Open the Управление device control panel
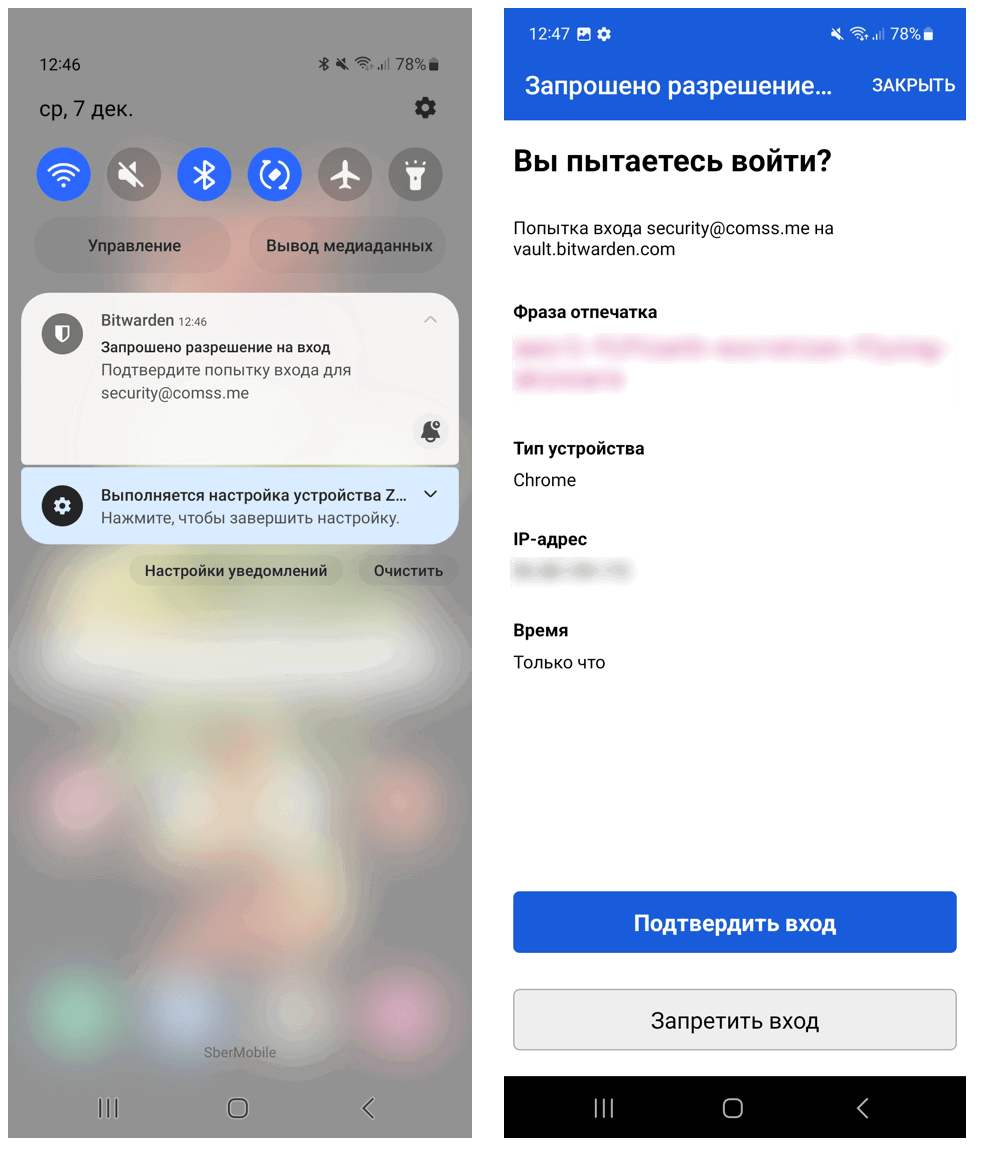 [x=134, y=246]
